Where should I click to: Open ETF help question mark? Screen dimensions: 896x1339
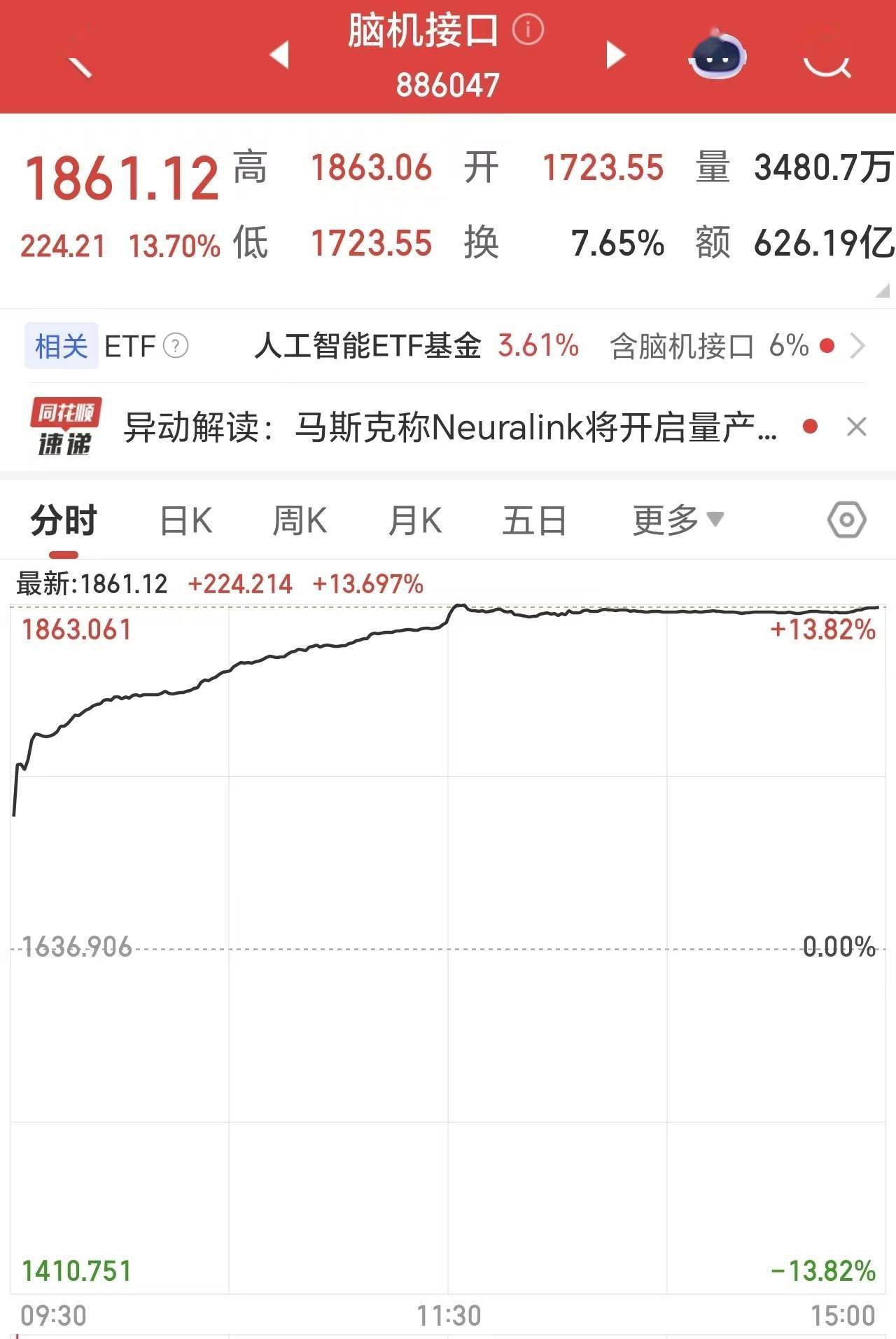[x=176, y=346]
